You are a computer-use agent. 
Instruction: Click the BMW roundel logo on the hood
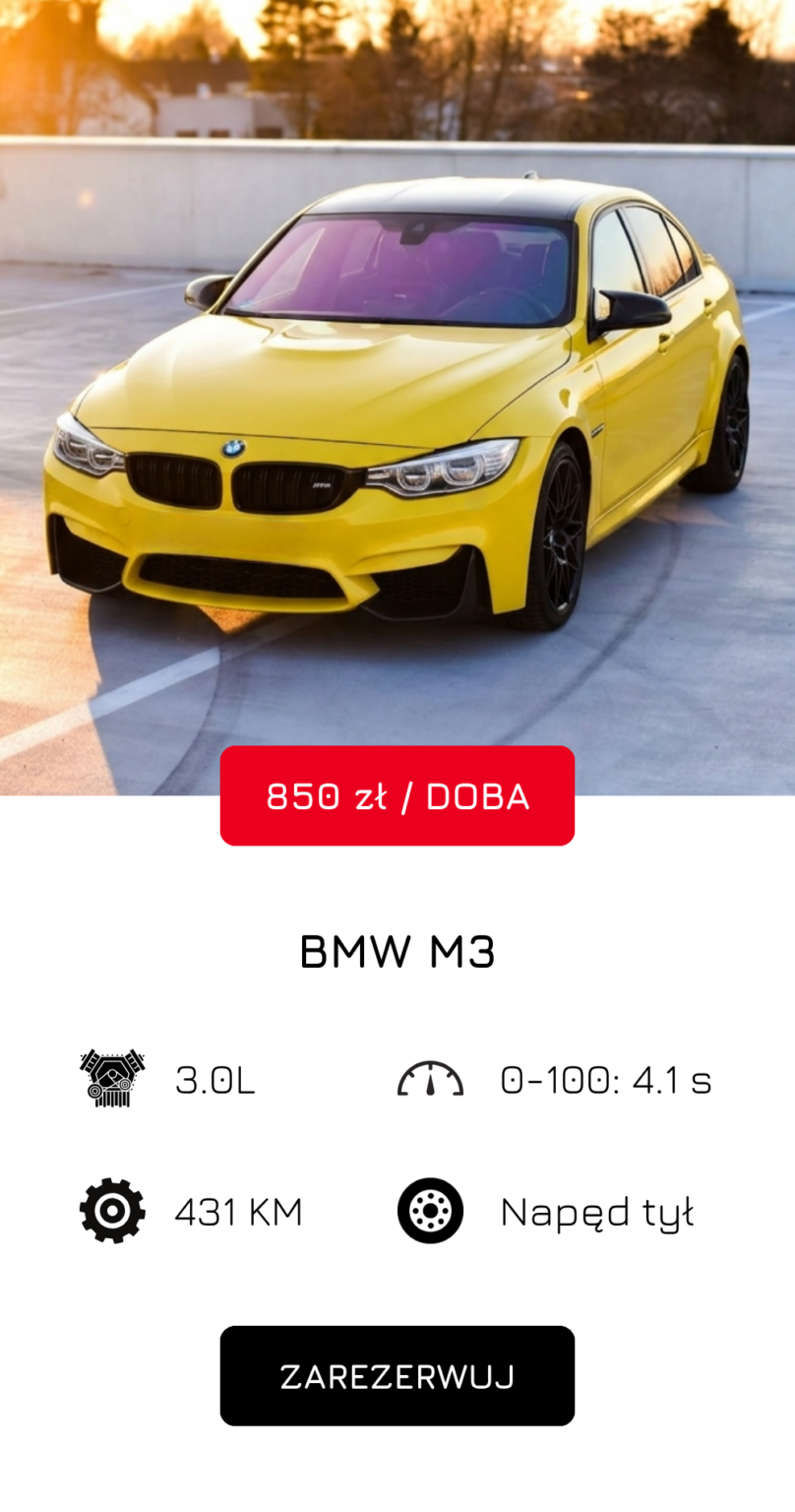pos(233,448)
